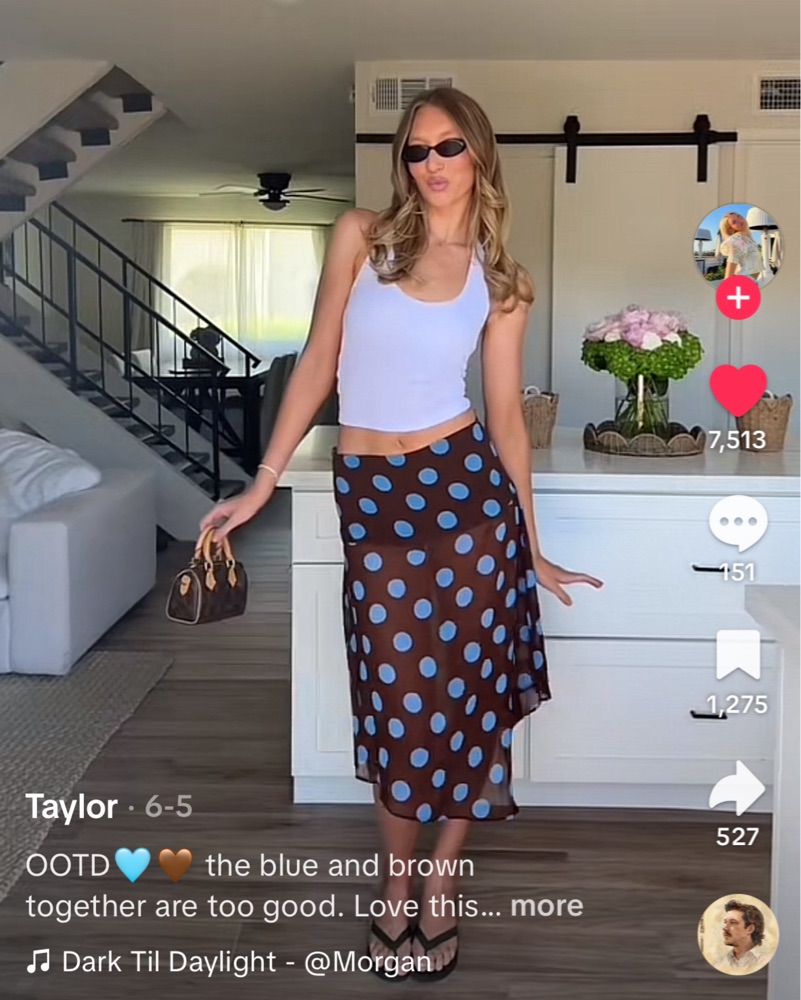This screenshot has width=801, height=1000.
Task: Share this video
Action: (738, 788)
